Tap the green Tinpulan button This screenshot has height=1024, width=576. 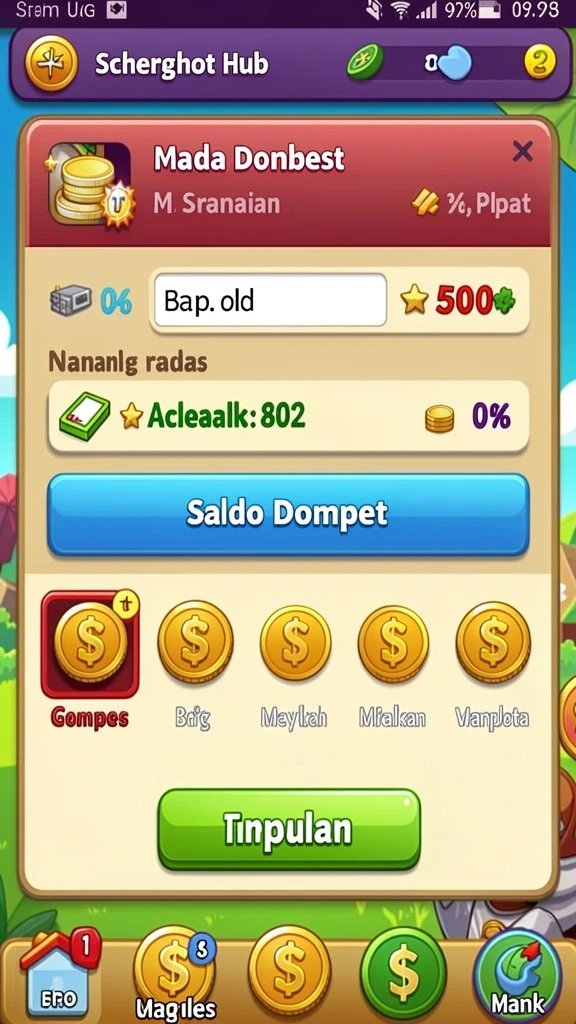tap(289, 829)
